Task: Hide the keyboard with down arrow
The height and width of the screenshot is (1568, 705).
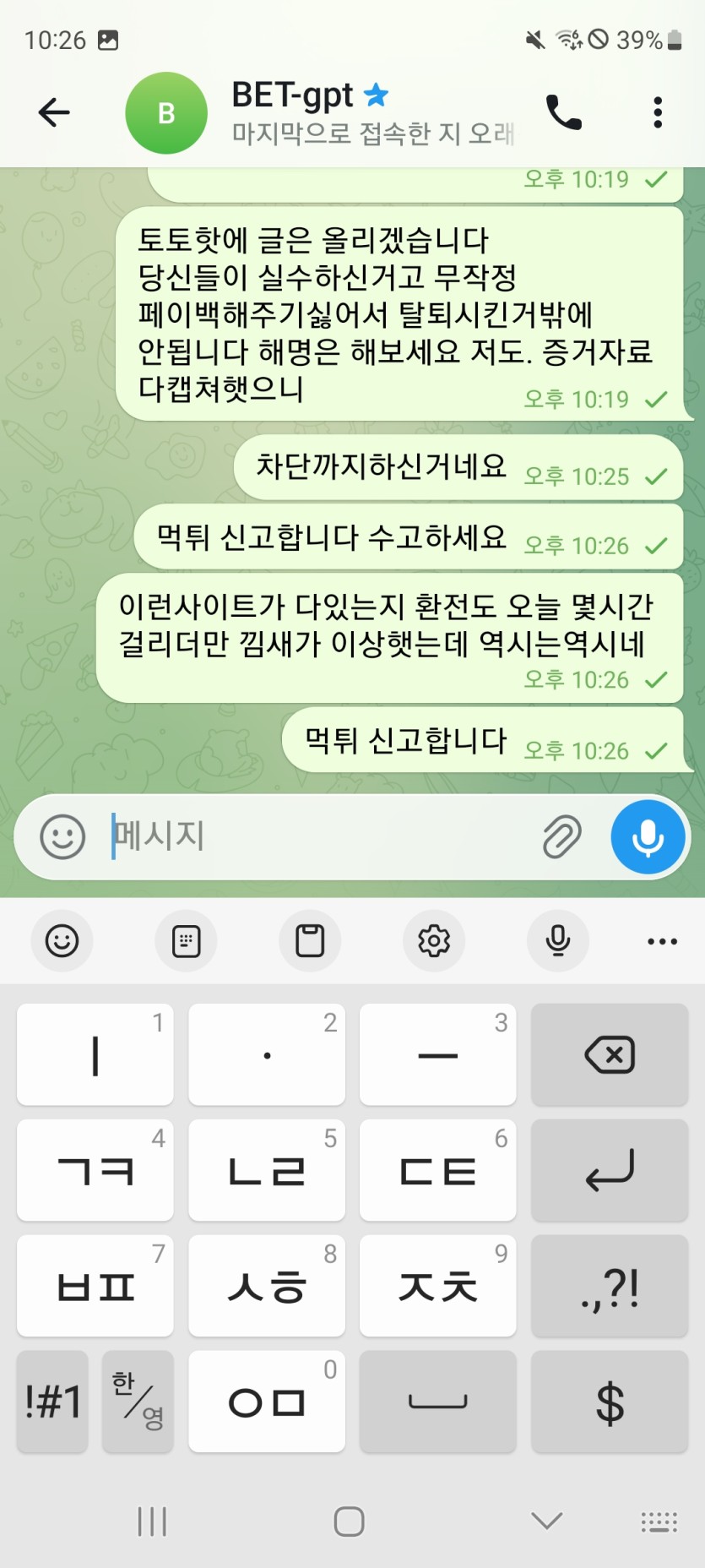Action: click(546, 1522)
